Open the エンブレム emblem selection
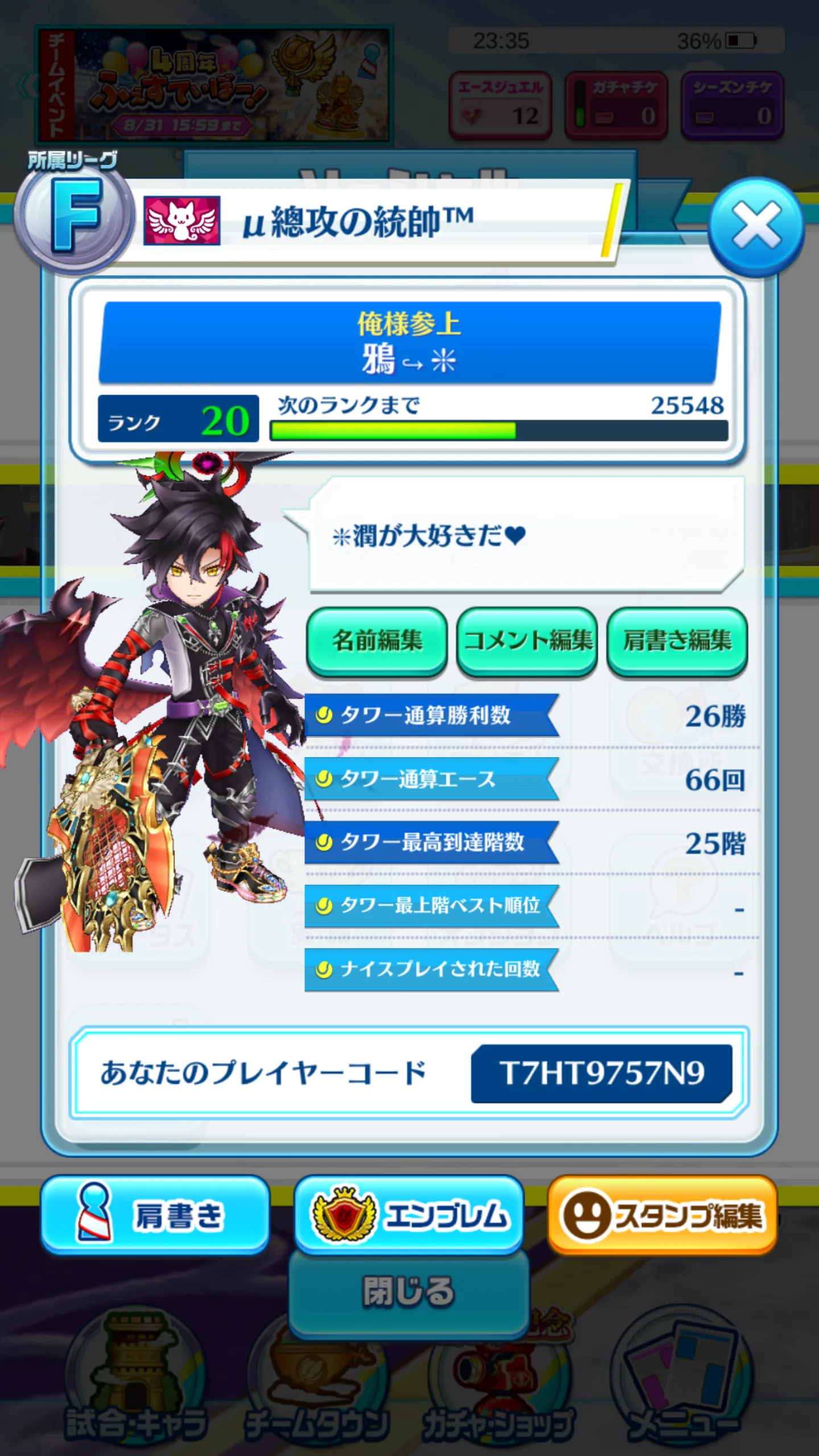Image resolution: width=819 pixels, height=1456 pixels. [408, 1215]
